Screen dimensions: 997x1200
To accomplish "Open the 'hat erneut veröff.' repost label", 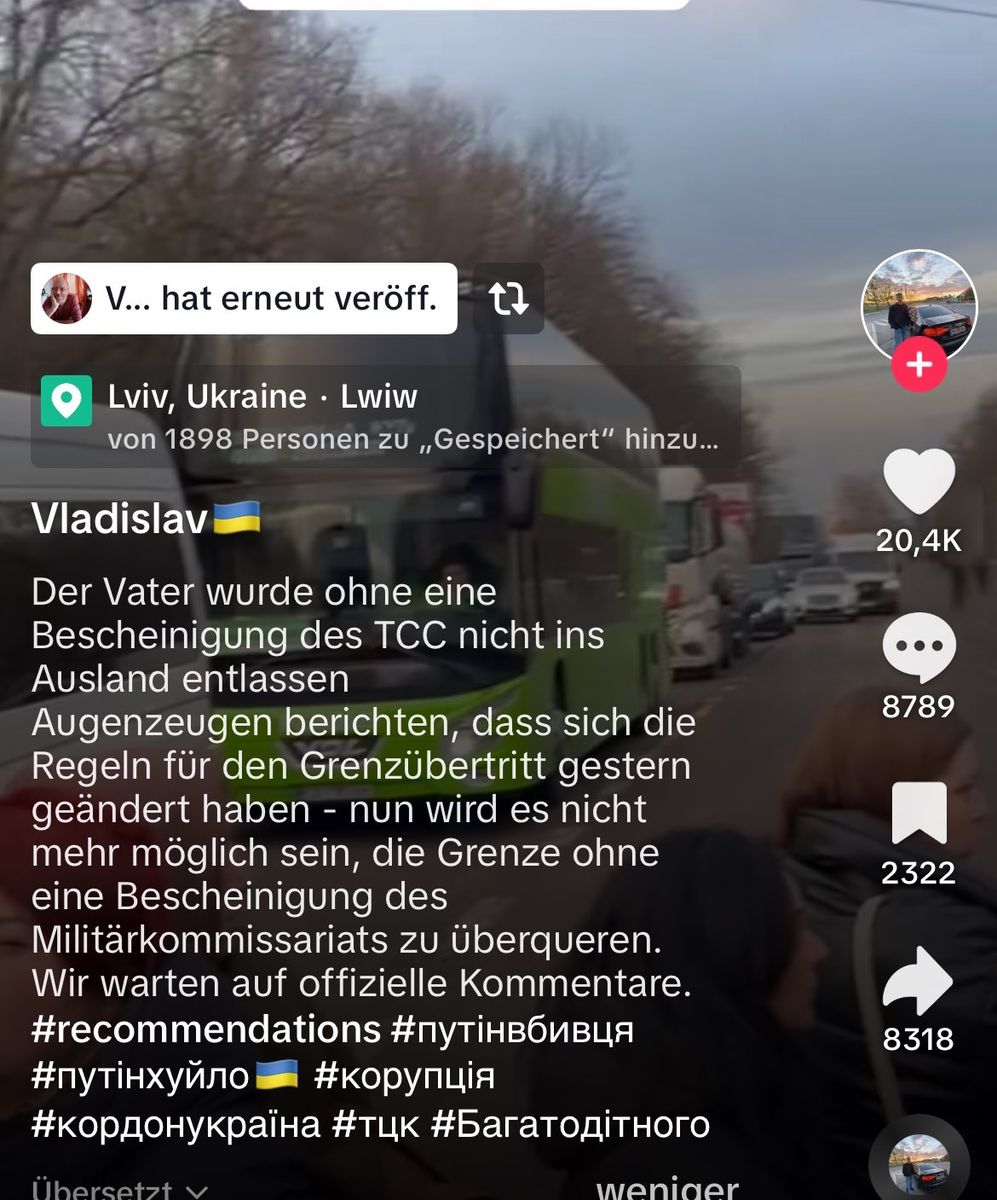I will [244, 299].
